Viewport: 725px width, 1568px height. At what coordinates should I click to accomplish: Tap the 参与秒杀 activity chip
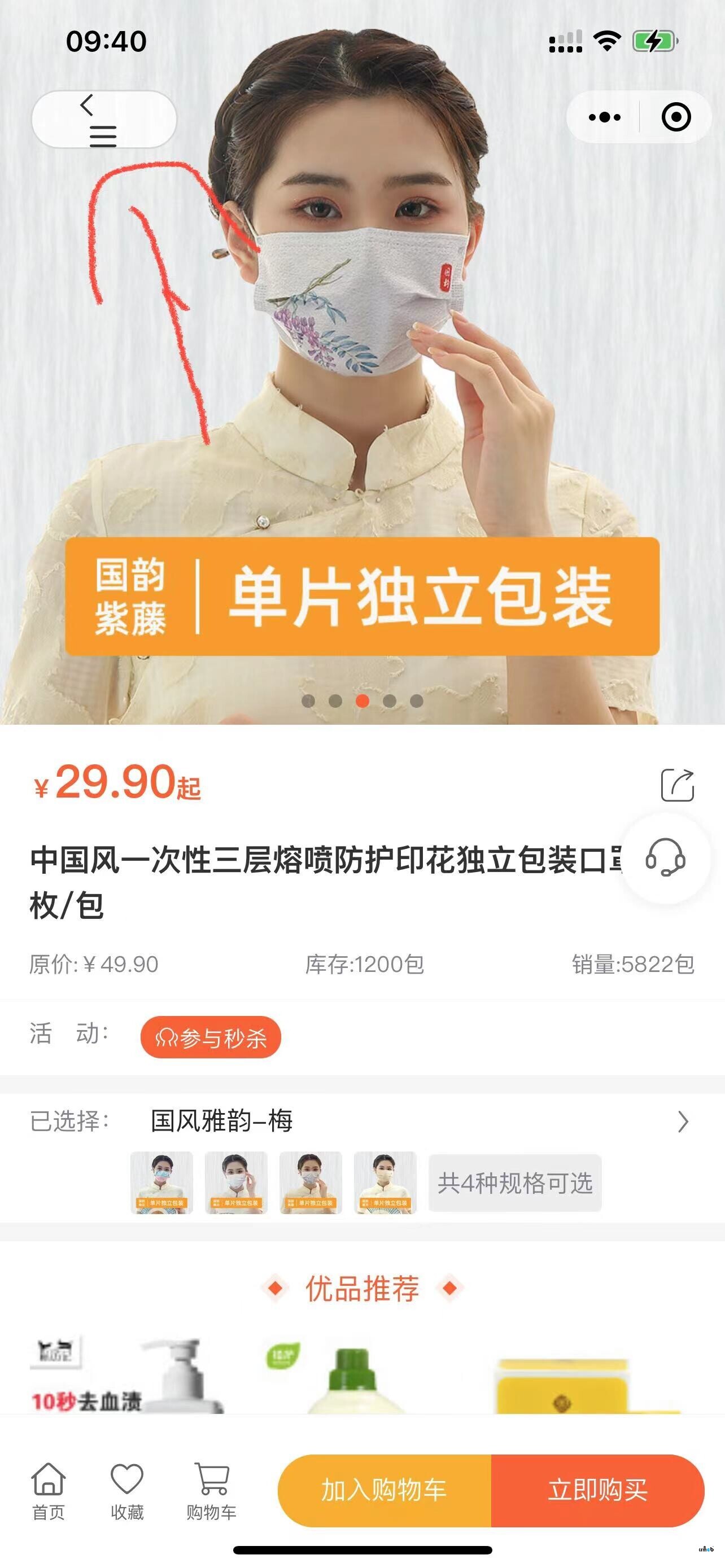[211, 1037]
